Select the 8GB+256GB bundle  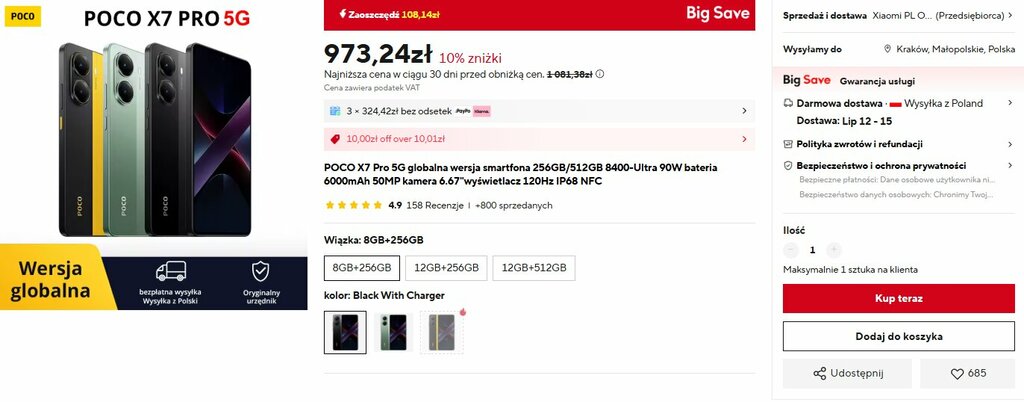(x=362, y=268)
